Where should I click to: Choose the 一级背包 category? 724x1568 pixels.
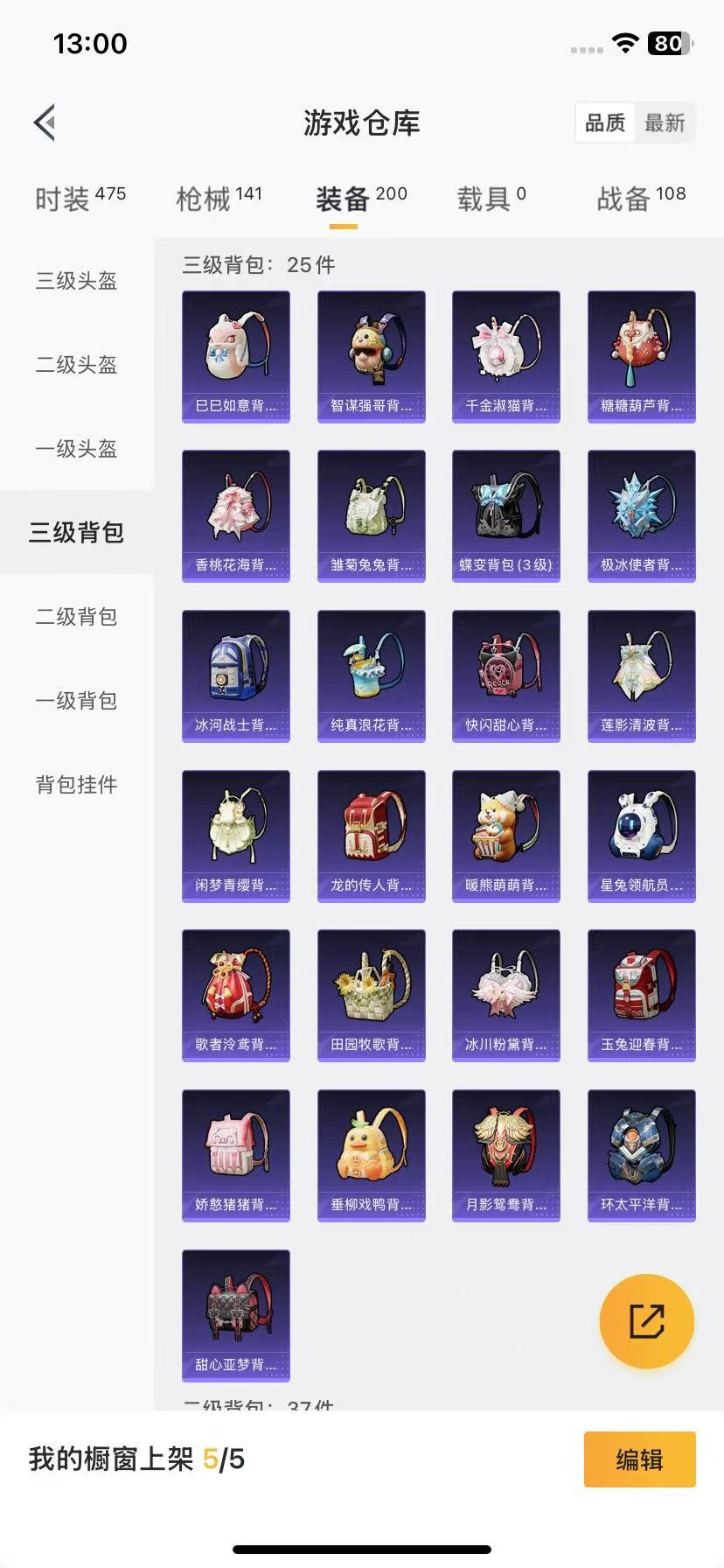coord(76,701)
